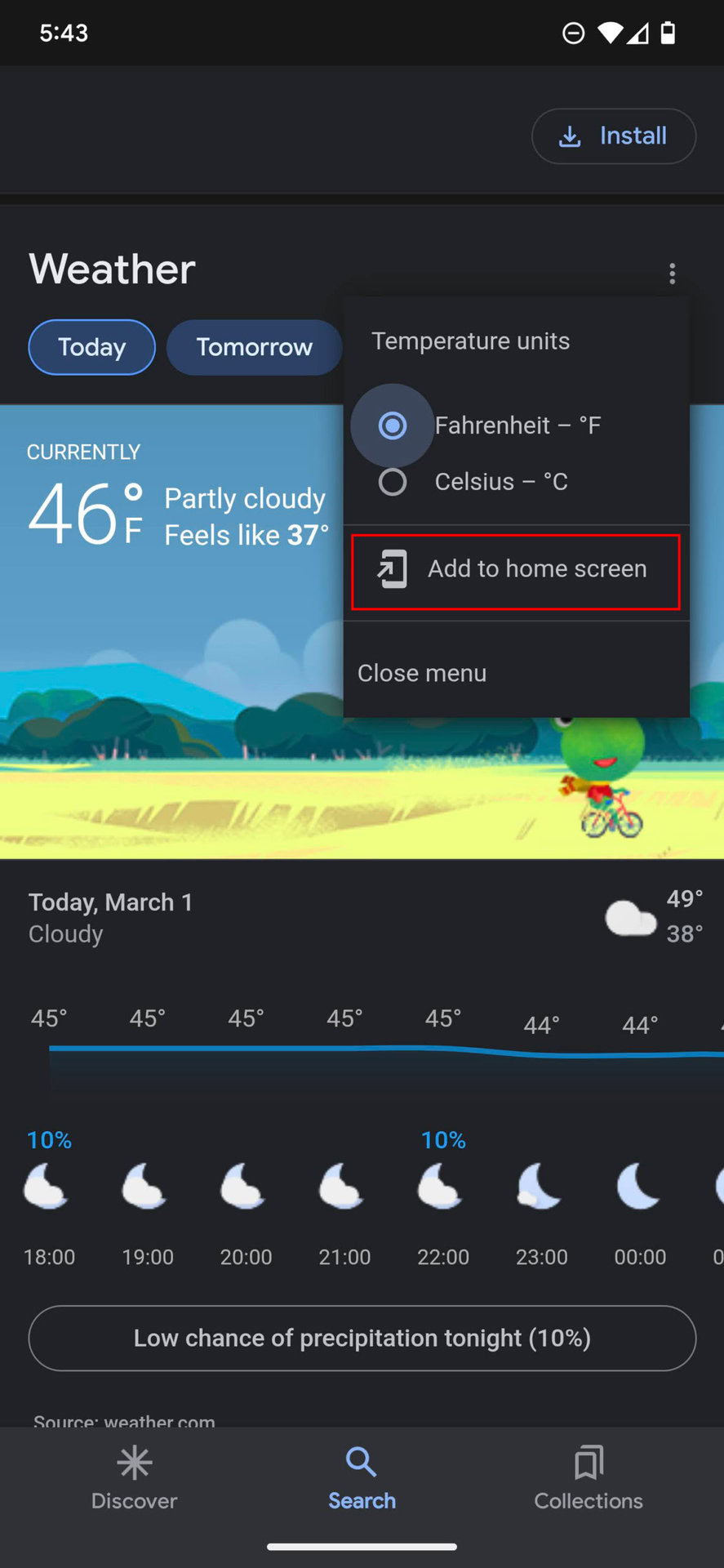Switch to the Tomorrow forecast chip
The width and height of the screenshot is (724, 1568).
point(254,347)
